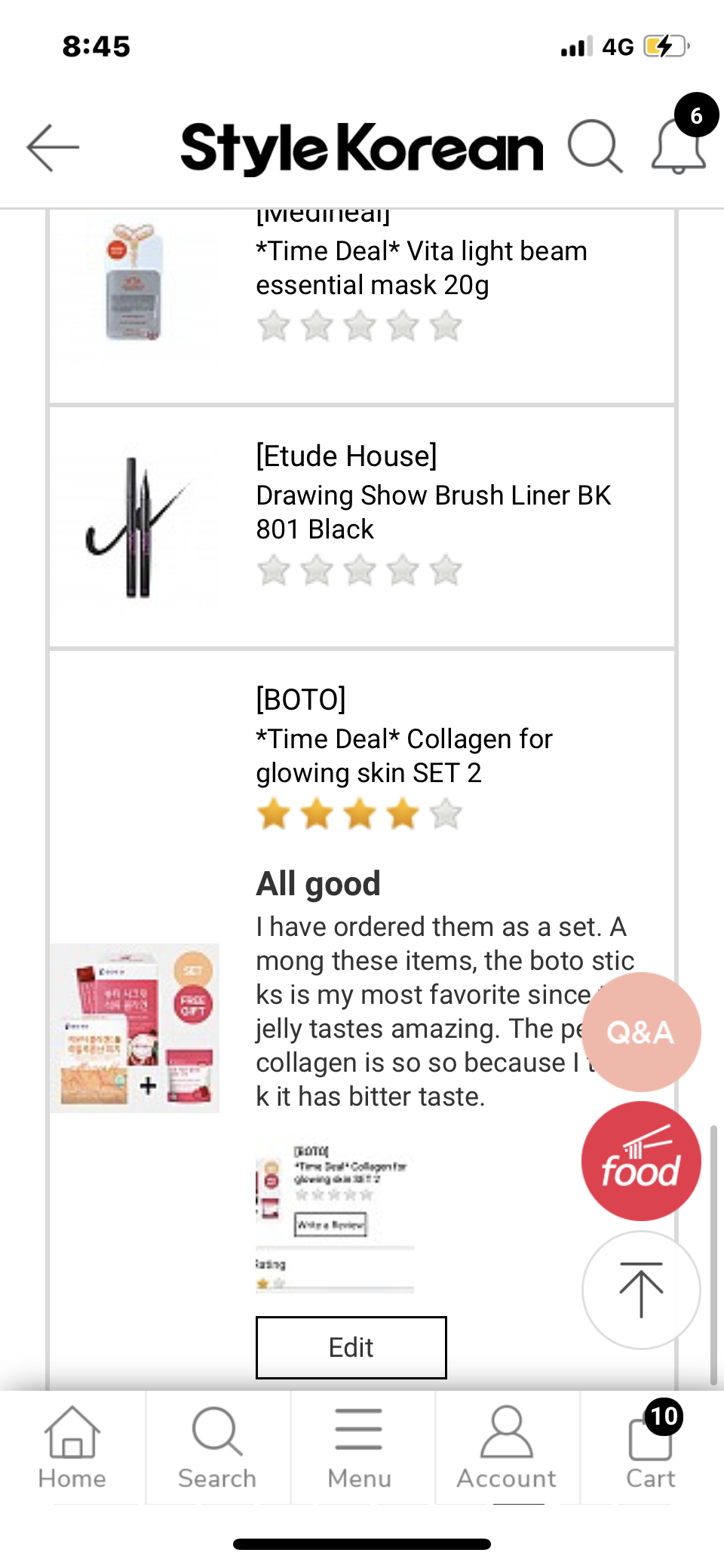Open the food floating button

point(641,1161)
